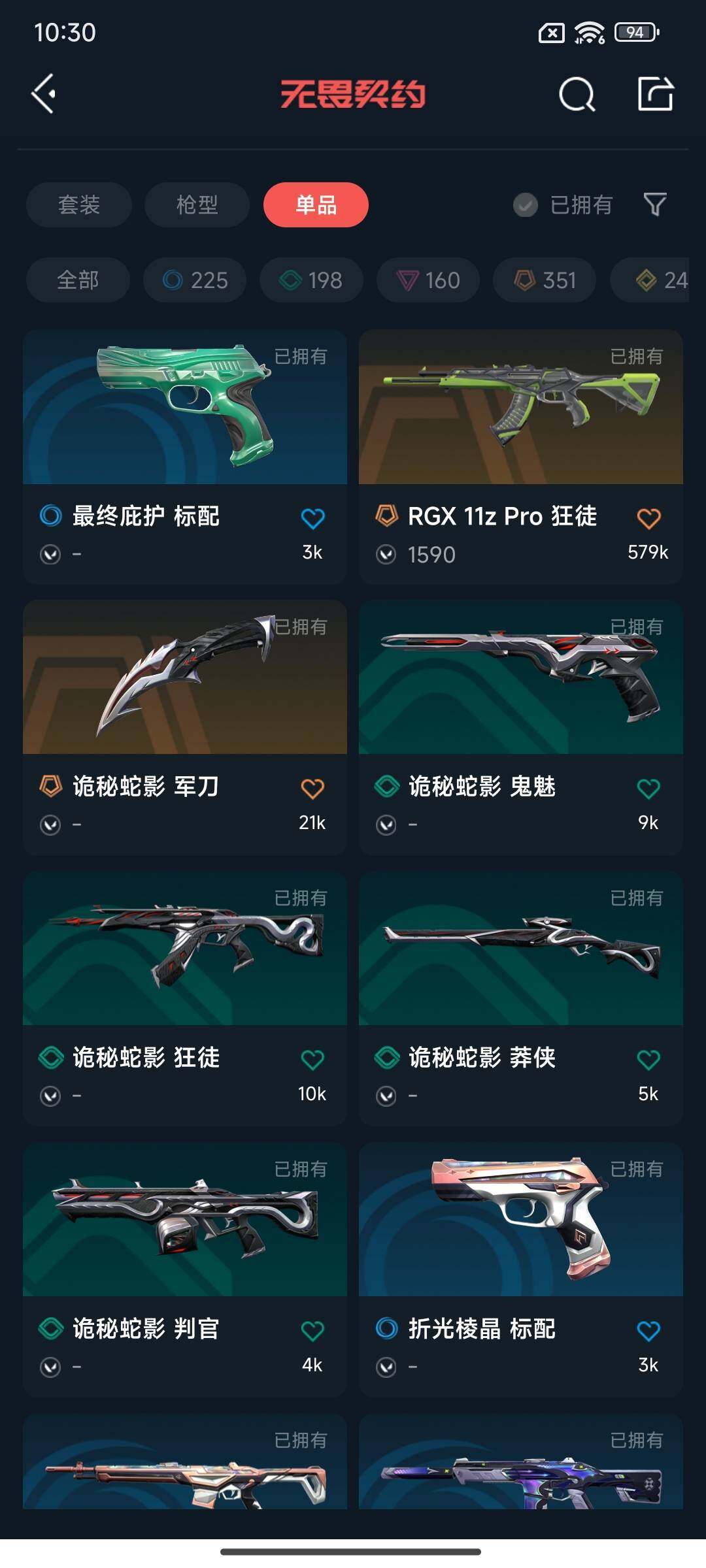Go back using the back arrow
Image resolution: width=706 pixels, height=1568 pixels.
pyautogui.click(x=44, y=94)
